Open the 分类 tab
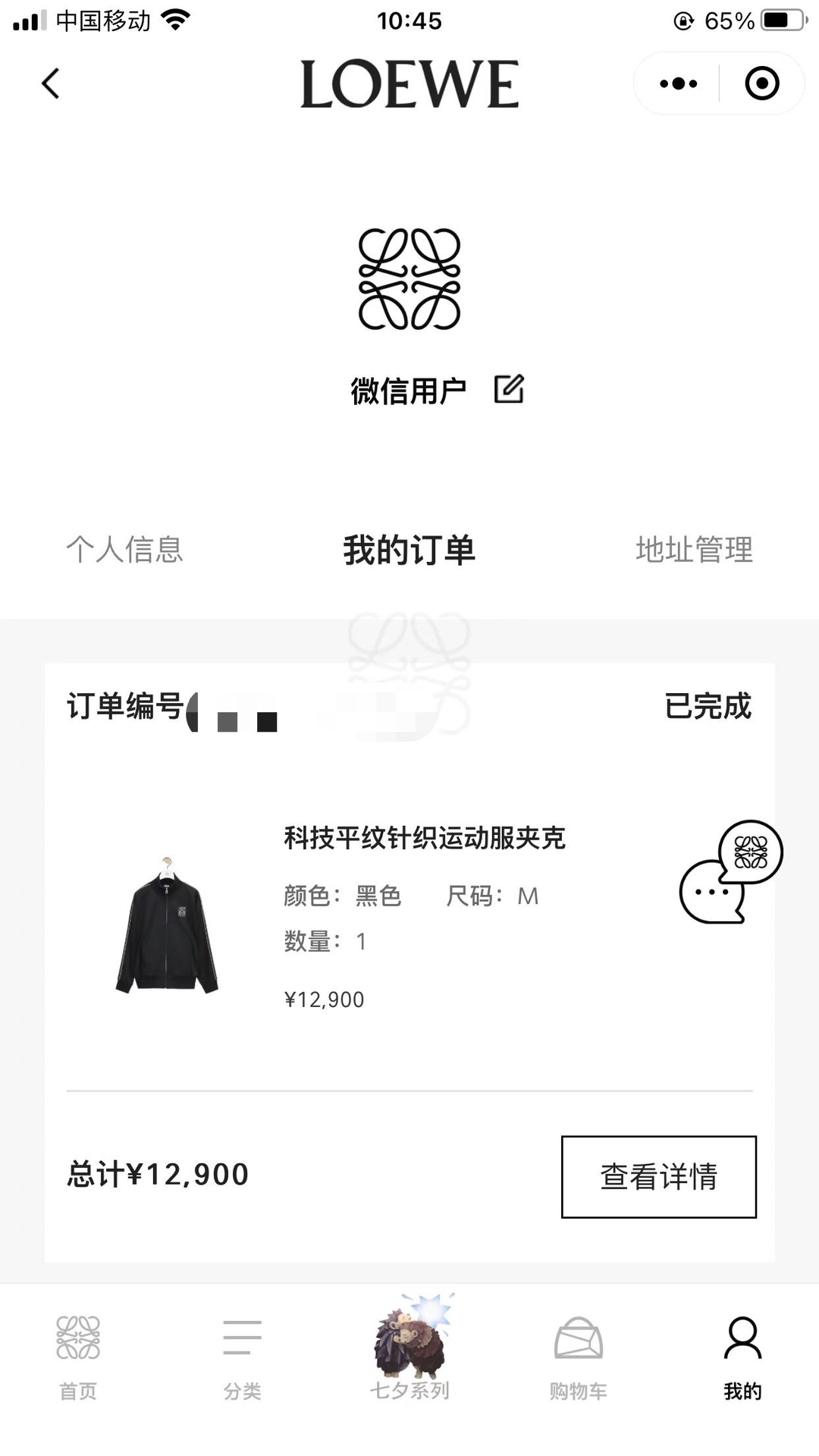 [242, 1357]
